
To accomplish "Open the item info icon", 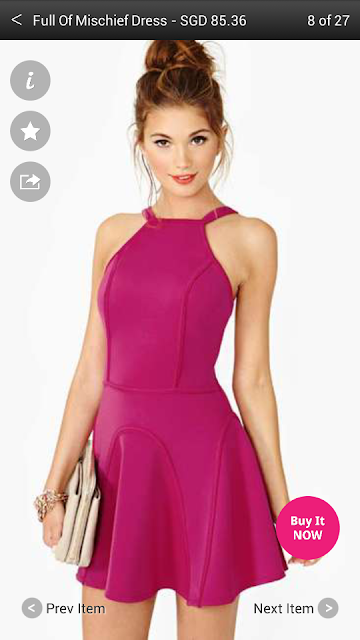I will click(x=30, y=80).
